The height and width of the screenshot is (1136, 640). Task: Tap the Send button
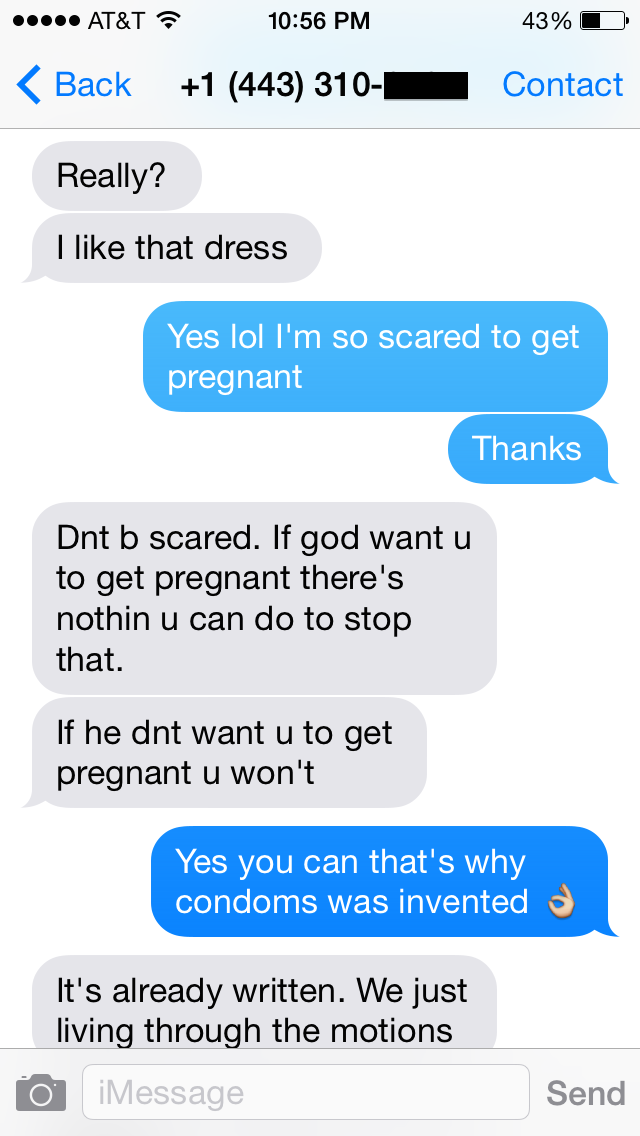click(585, 1092)
